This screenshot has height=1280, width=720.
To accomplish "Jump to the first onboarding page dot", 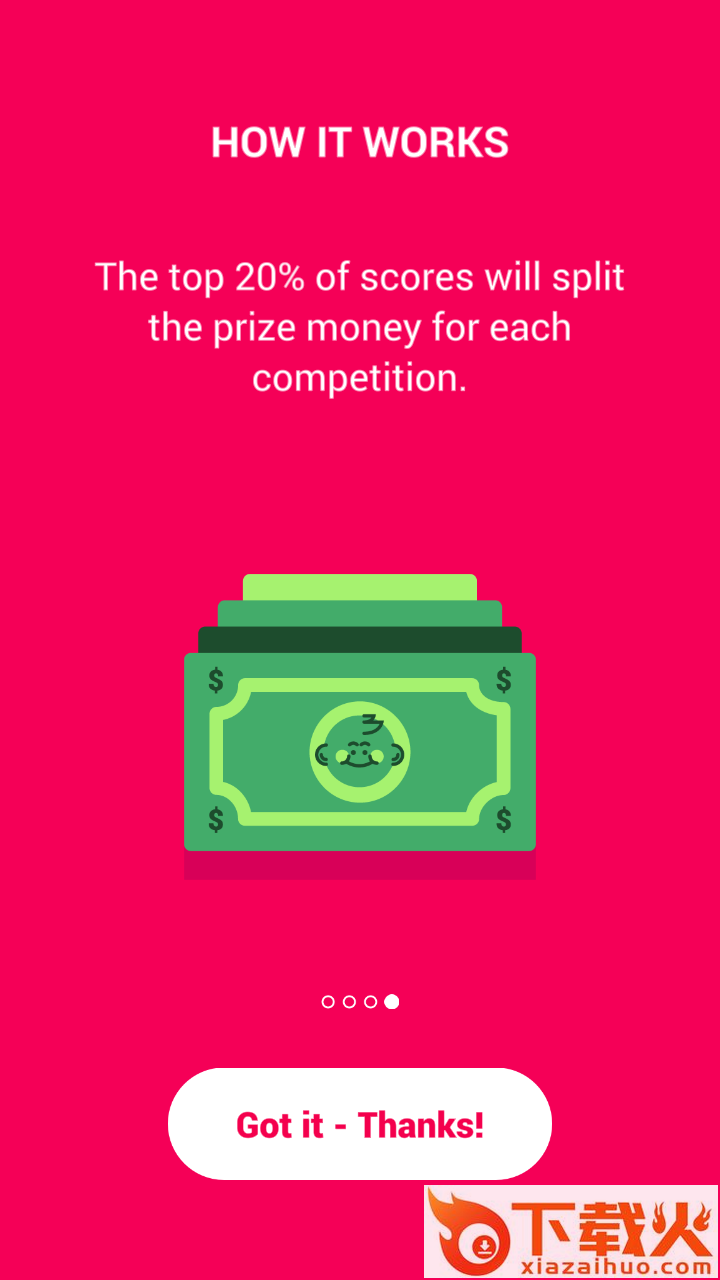I will tap(328, 1002).
